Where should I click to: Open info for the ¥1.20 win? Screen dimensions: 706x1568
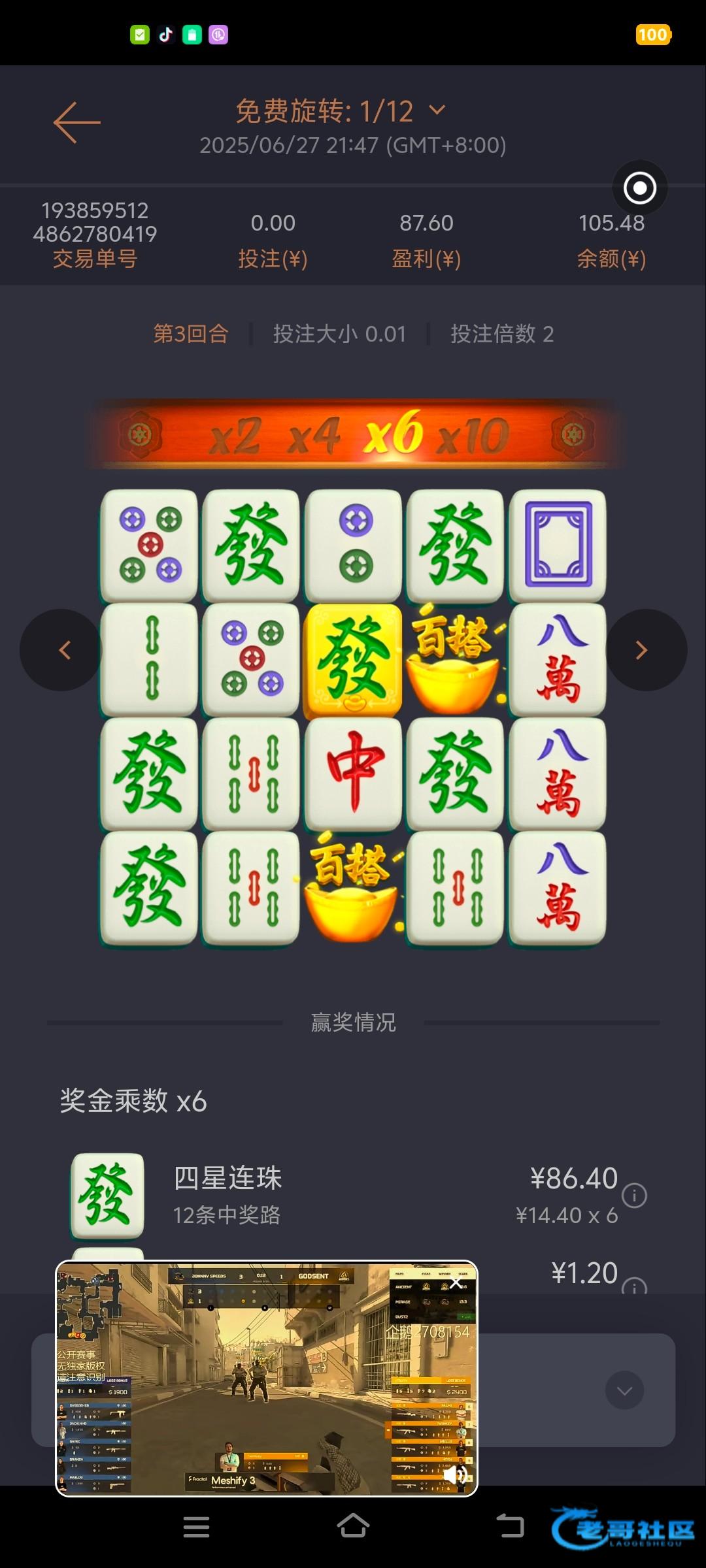pyautogui.click(x=634, y=1284)
